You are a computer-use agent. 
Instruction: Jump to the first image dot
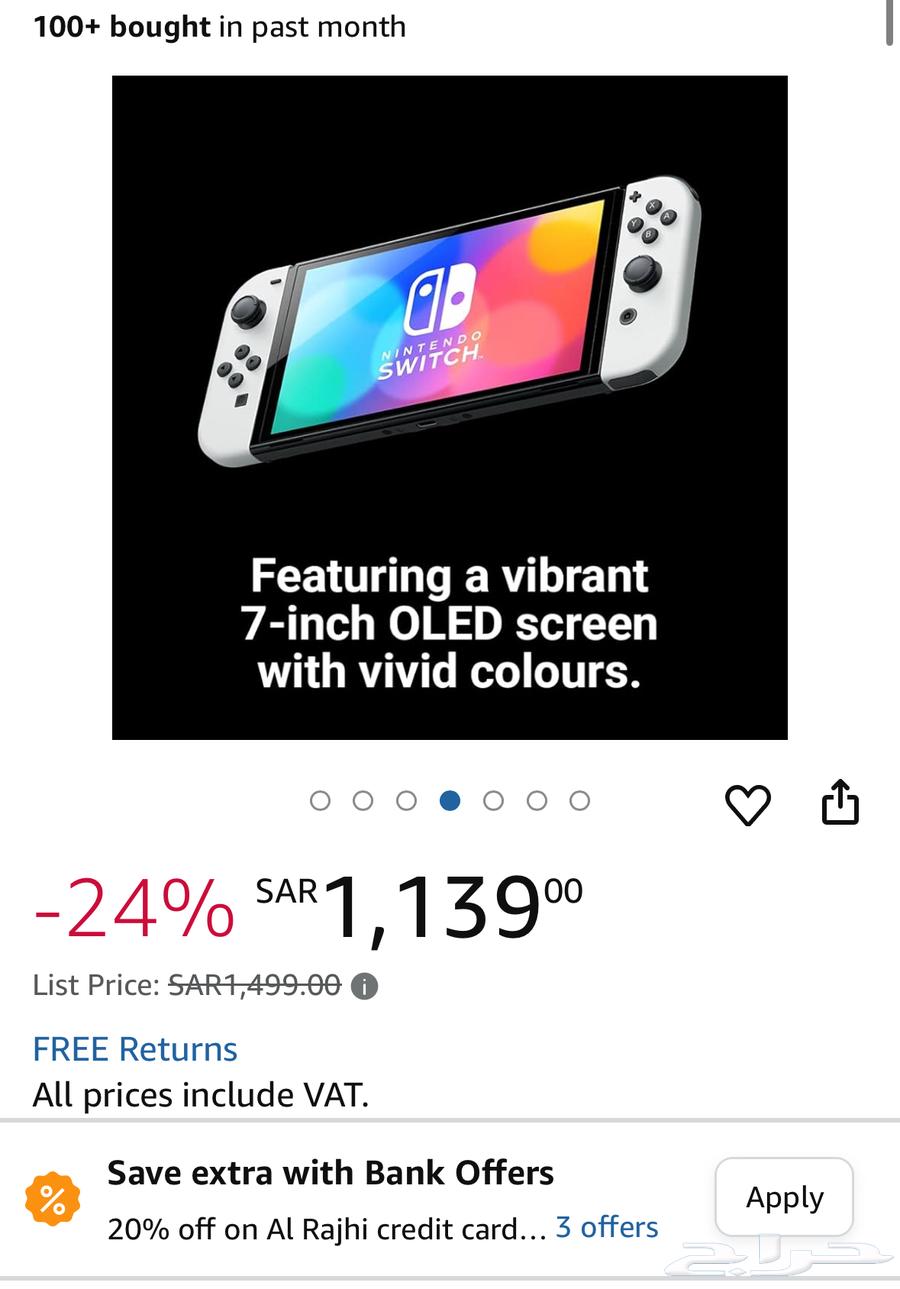[x=320, y=800]
